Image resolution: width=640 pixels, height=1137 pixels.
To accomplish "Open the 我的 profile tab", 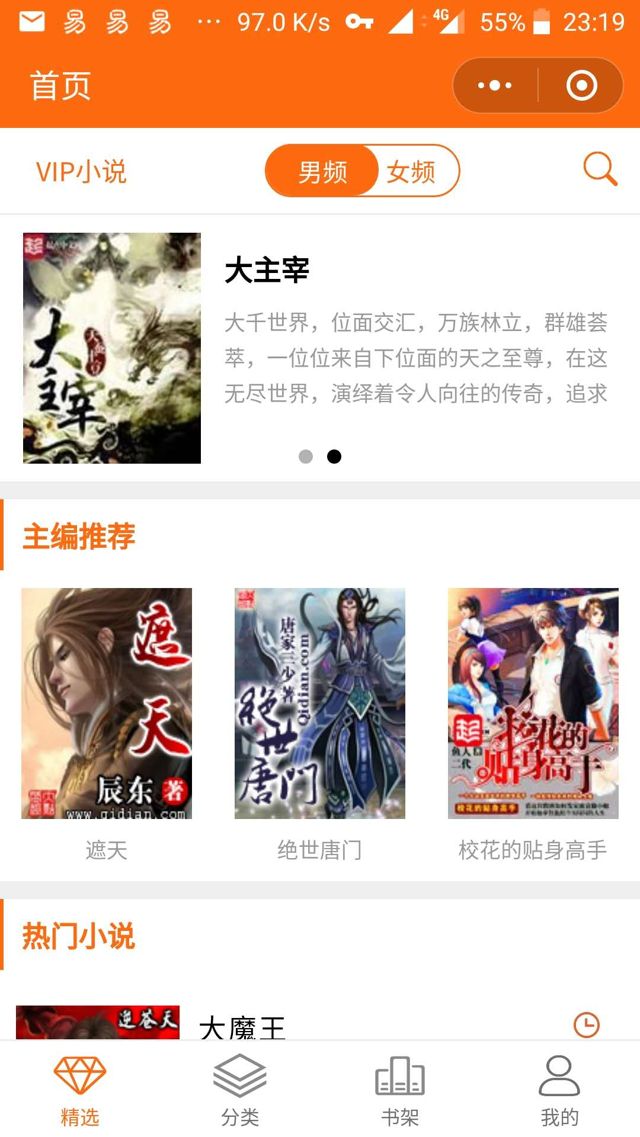I will click(x=559, y=1091).
